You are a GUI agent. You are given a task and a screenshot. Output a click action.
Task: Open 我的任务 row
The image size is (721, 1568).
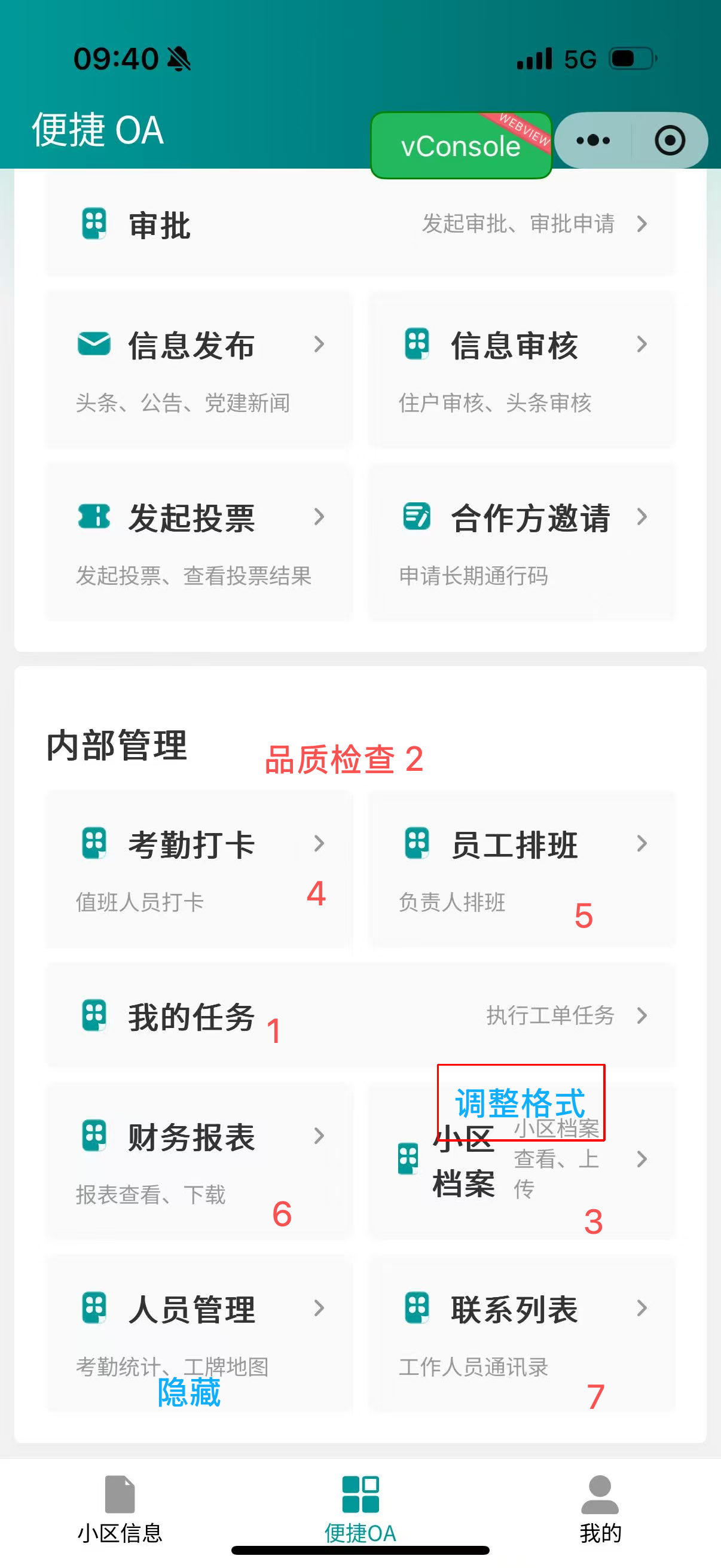tap(360, 1015)
